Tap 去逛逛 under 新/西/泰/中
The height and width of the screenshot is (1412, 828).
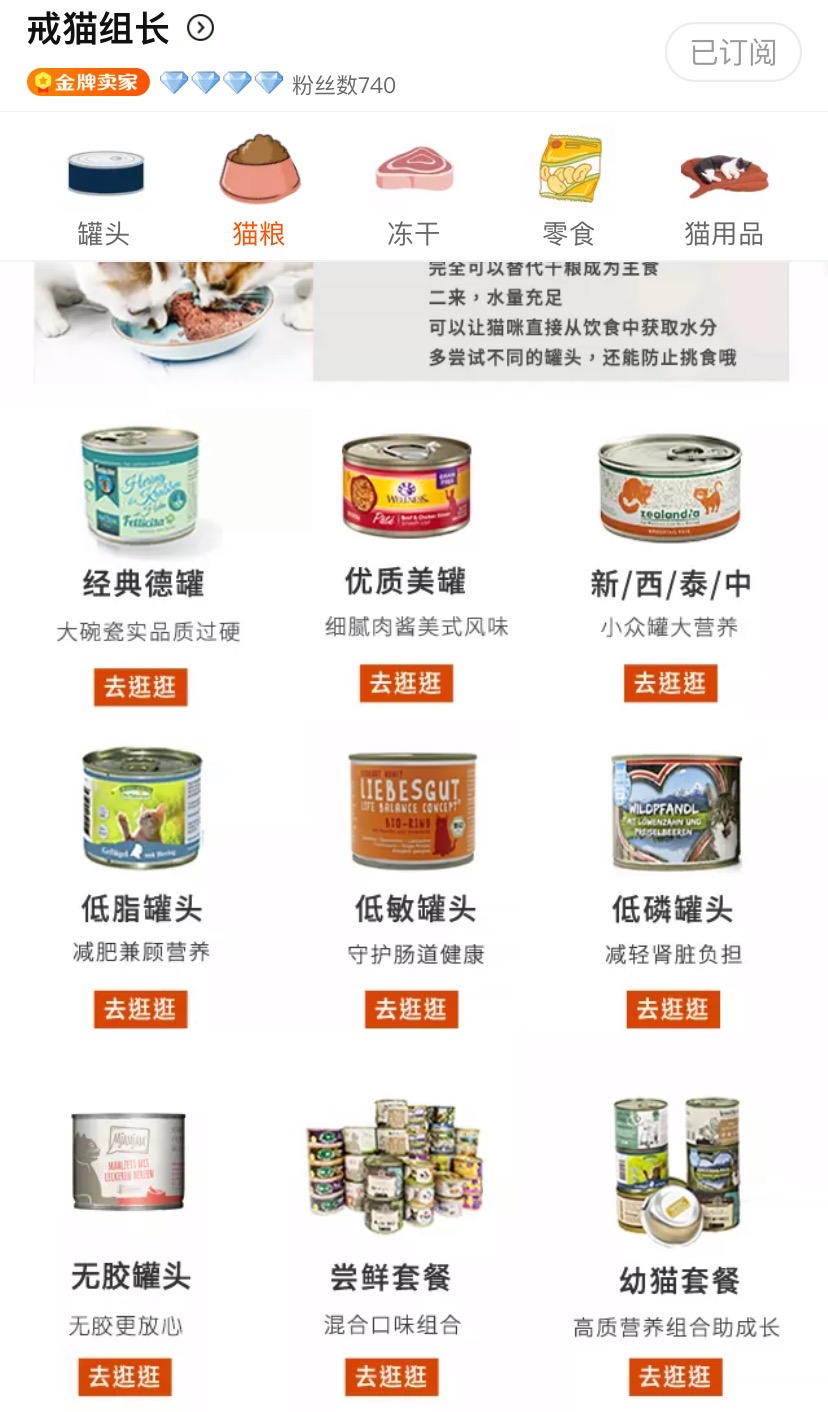pyautogui.click(x=670, y=683)
